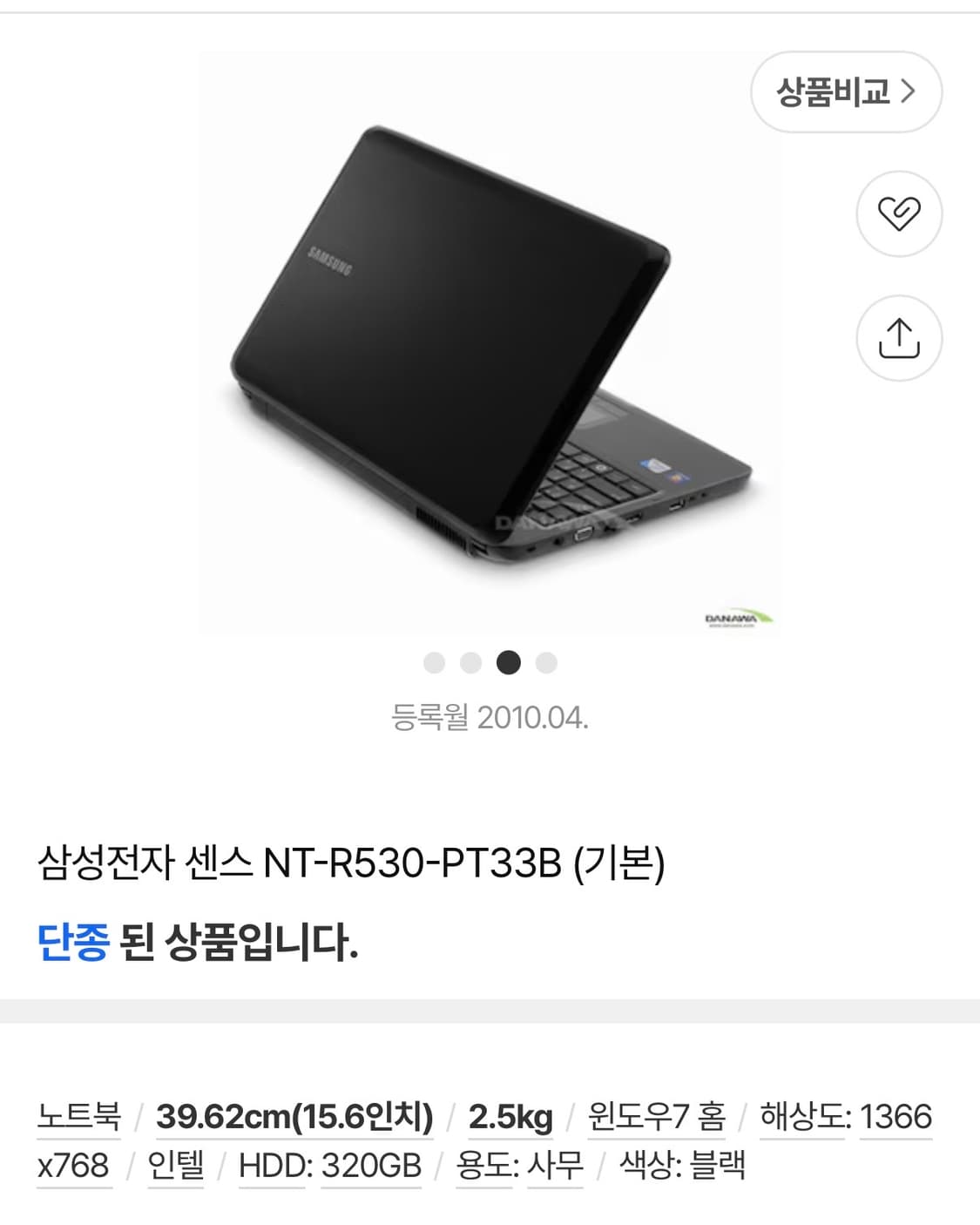Select the third carousel dot

[509, 660]
